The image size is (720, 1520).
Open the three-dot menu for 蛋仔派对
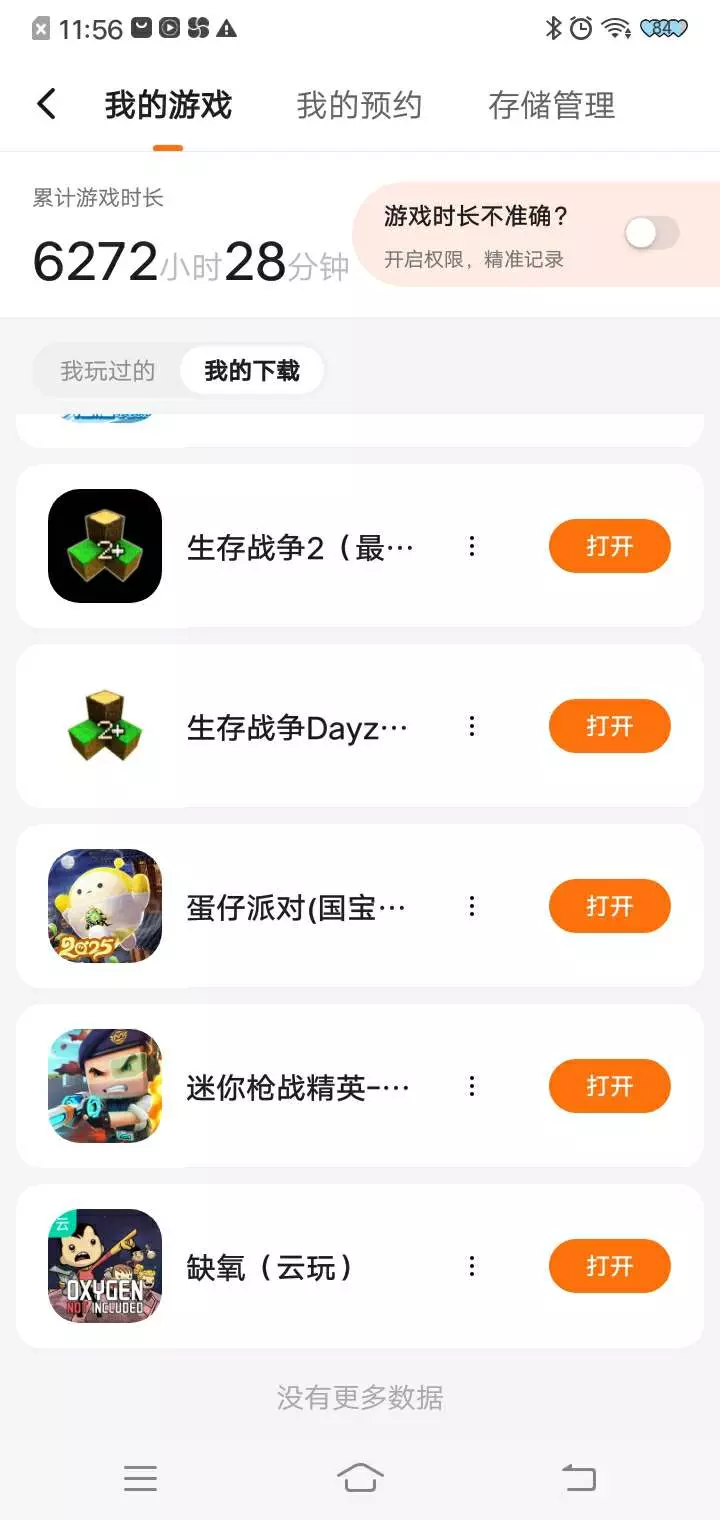tap(472, 906)
